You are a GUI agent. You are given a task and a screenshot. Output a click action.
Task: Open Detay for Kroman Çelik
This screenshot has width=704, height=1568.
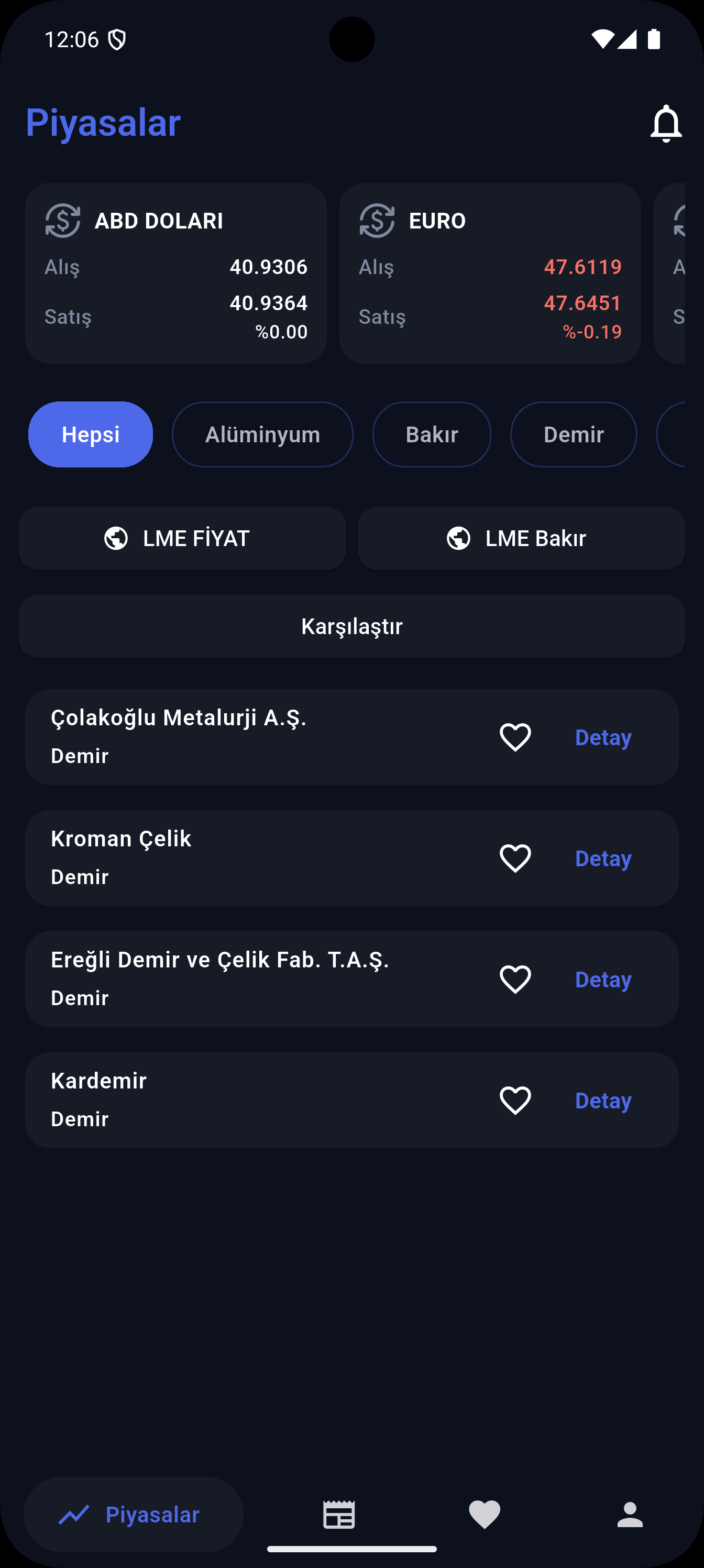603,858
